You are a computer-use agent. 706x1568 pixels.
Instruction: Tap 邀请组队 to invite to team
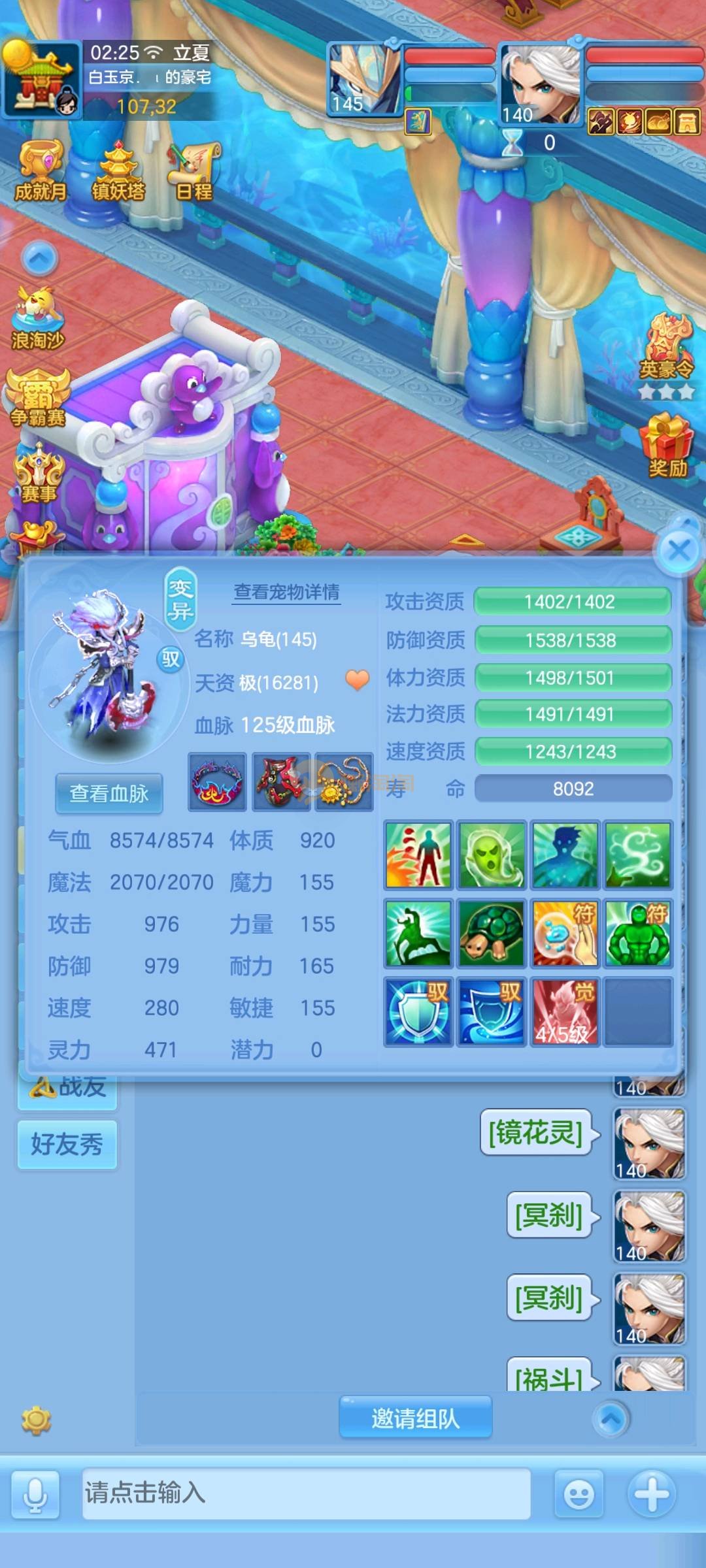pyautogui.click(x=415, y=1418)
